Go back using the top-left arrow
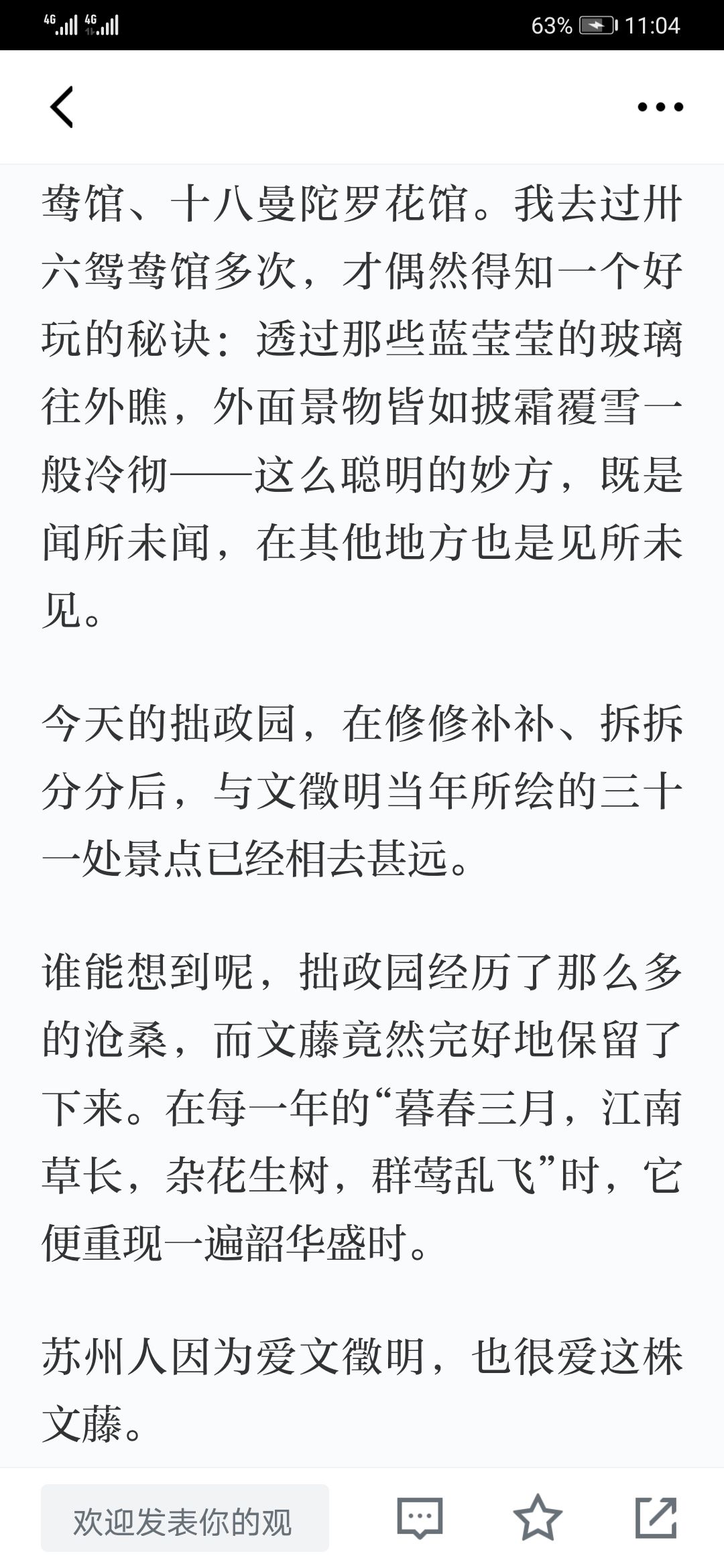 pos(62,107)
